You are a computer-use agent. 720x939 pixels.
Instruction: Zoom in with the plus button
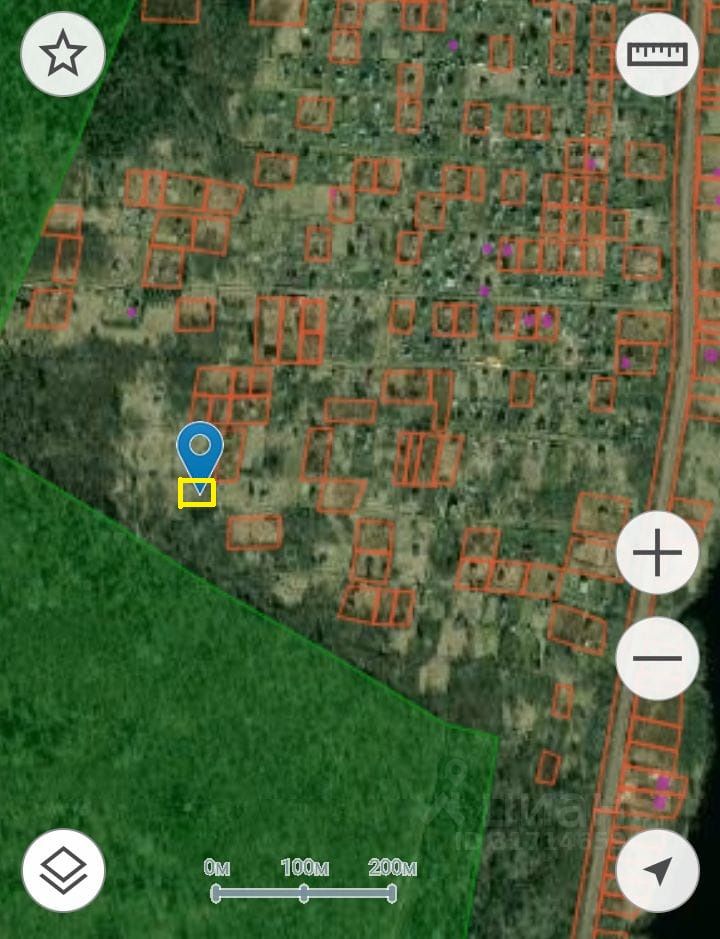[x=657, y=553]
